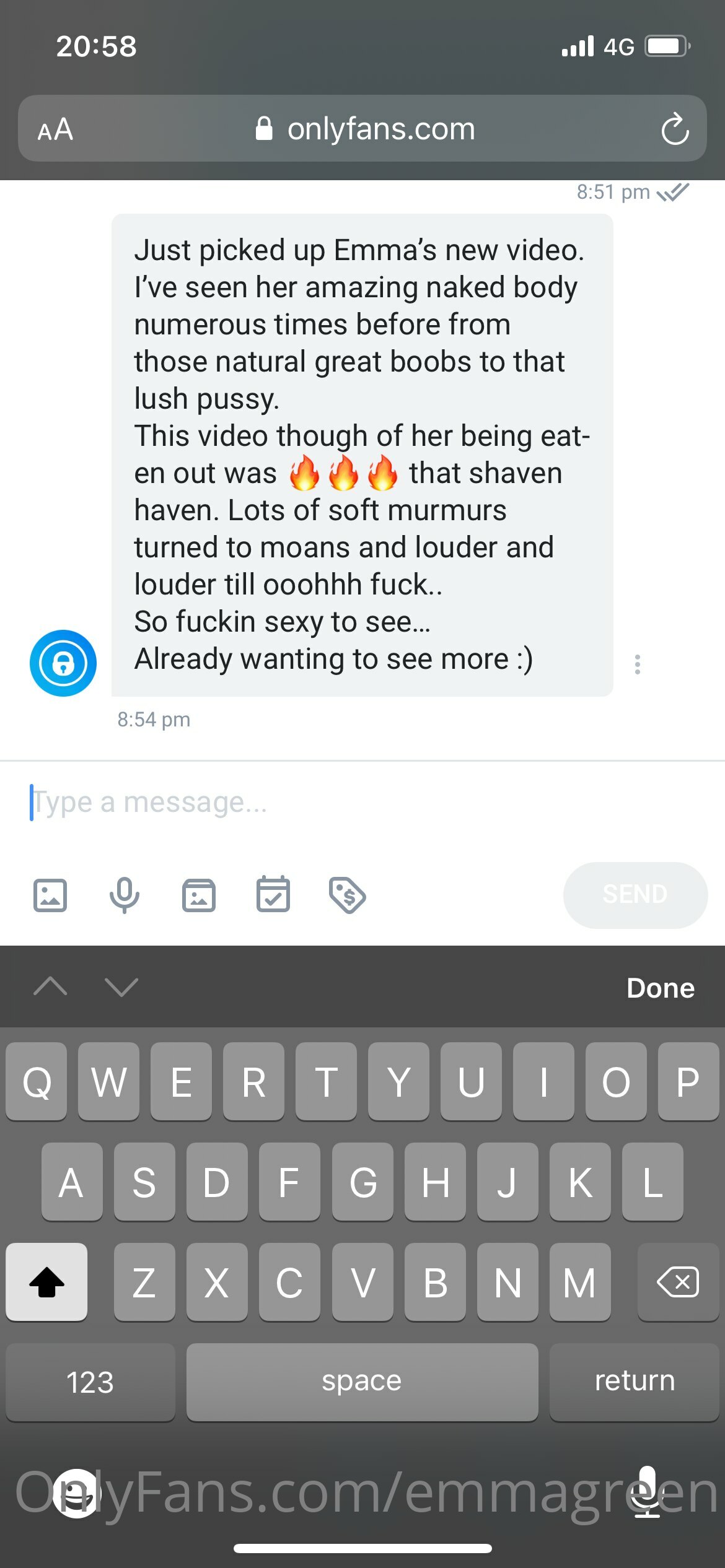Viewport: 725px width, 1568px height.
Task: Dismiss the keyboard with Done
Action: coord(661,987)
